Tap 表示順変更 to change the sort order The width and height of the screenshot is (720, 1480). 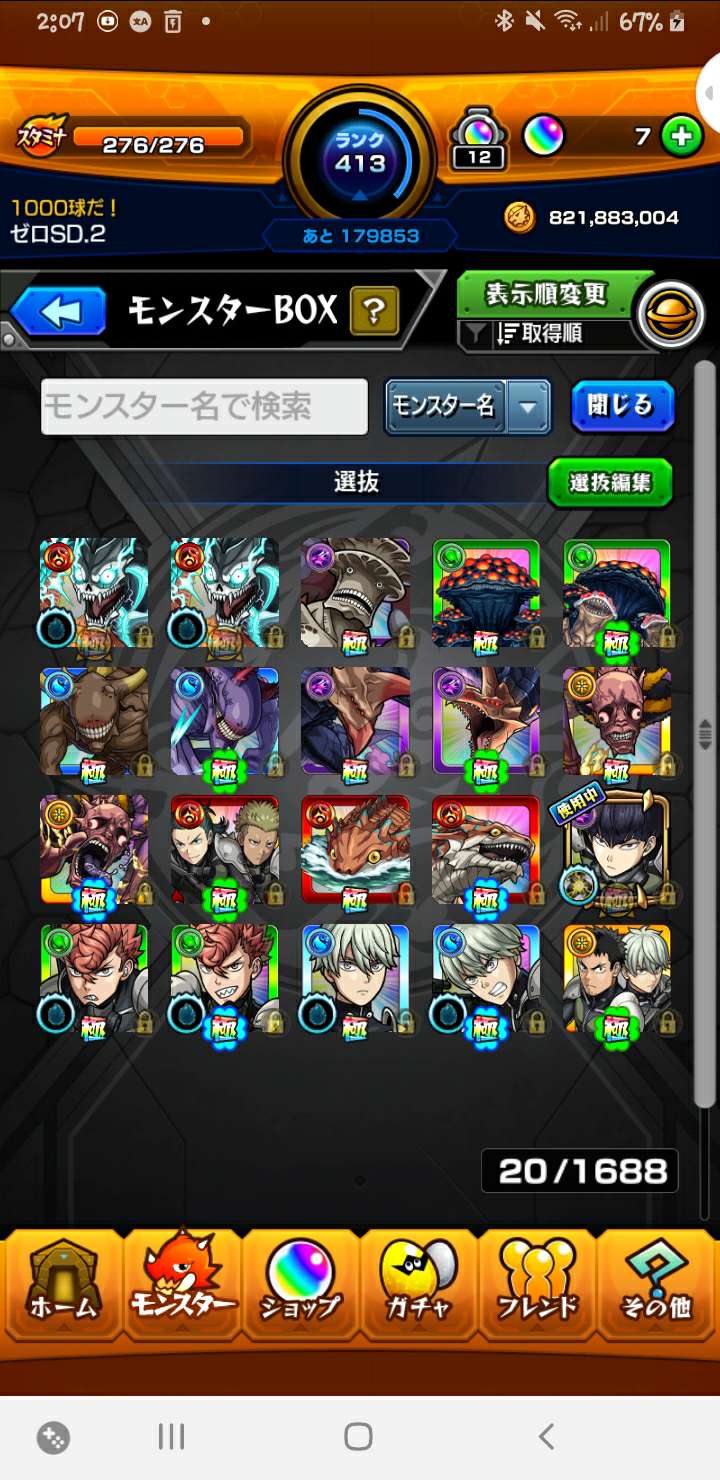(547, 294)
